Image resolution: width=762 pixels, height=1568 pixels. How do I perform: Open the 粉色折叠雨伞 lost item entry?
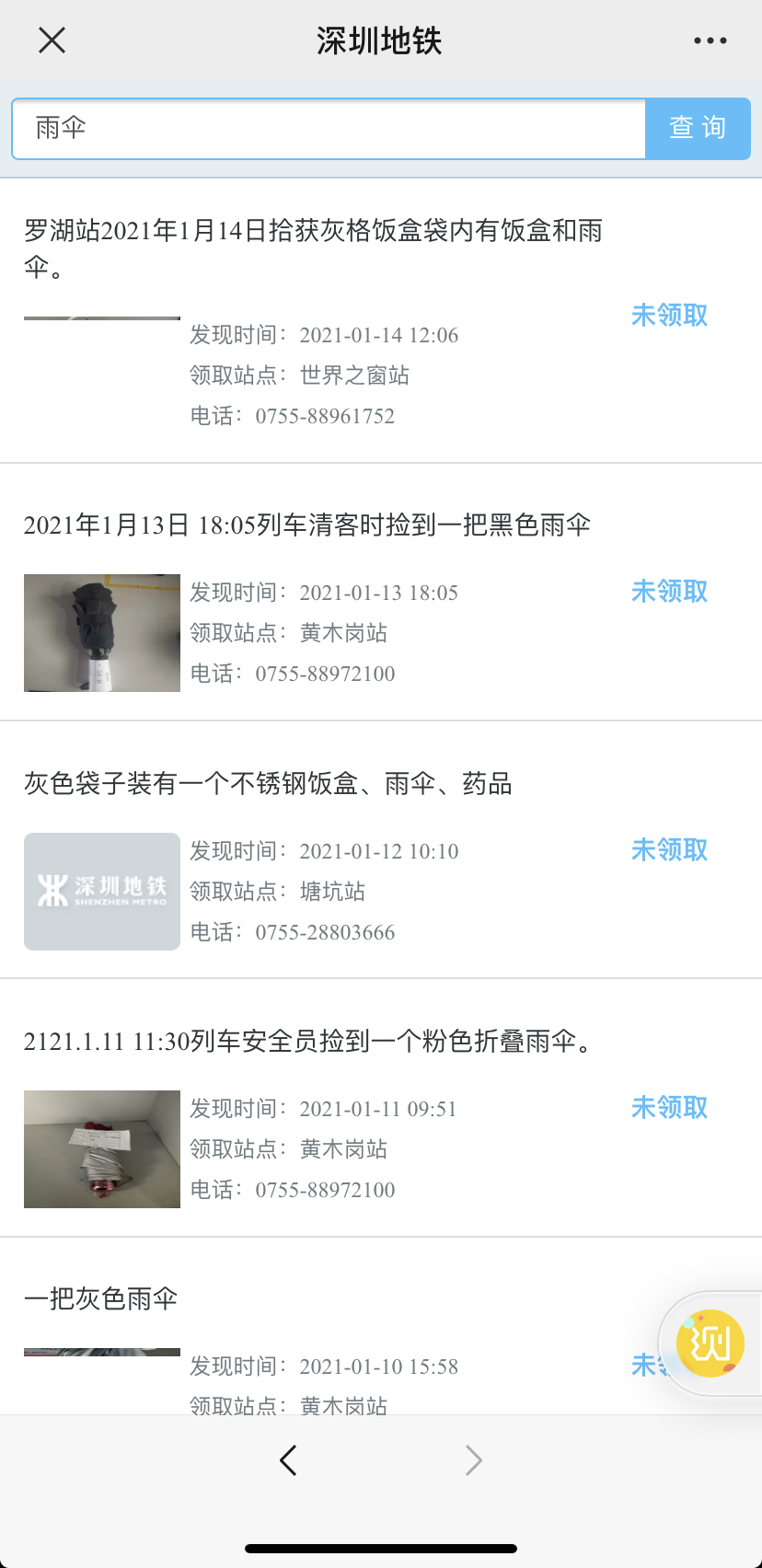click(x=309, y=1042)
